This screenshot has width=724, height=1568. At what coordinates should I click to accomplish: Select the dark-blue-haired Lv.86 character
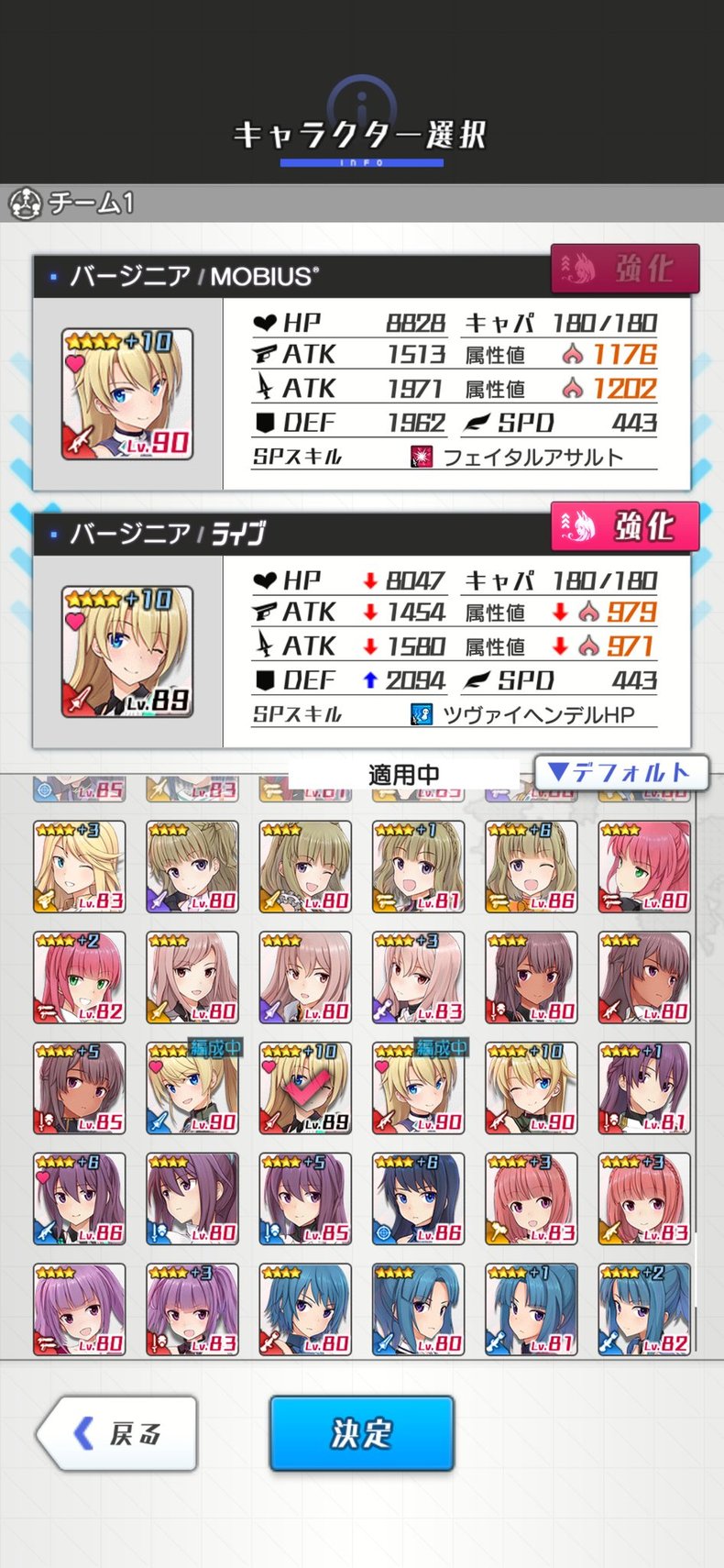coord(418,1198)
